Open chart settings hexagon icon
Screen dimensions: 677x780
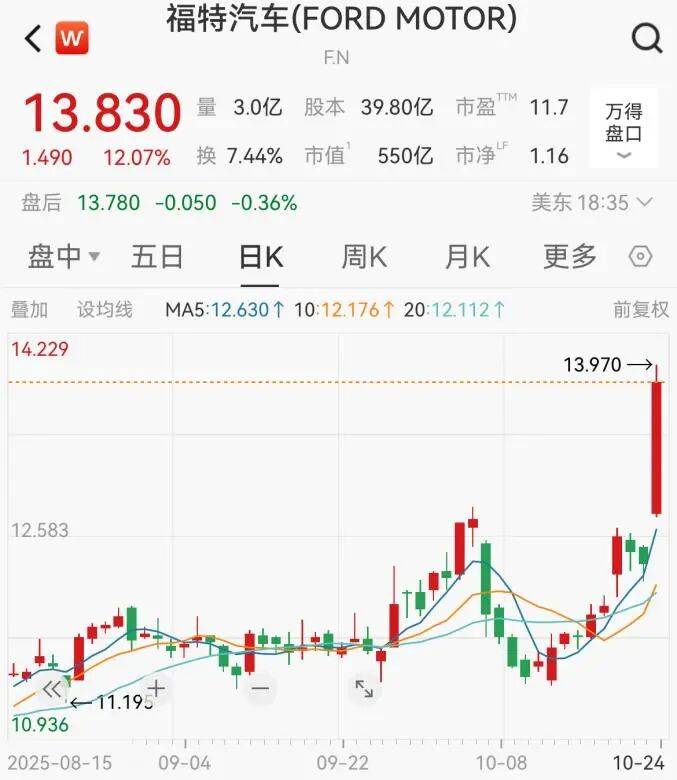pyautogui.click(x=640, y=257)
